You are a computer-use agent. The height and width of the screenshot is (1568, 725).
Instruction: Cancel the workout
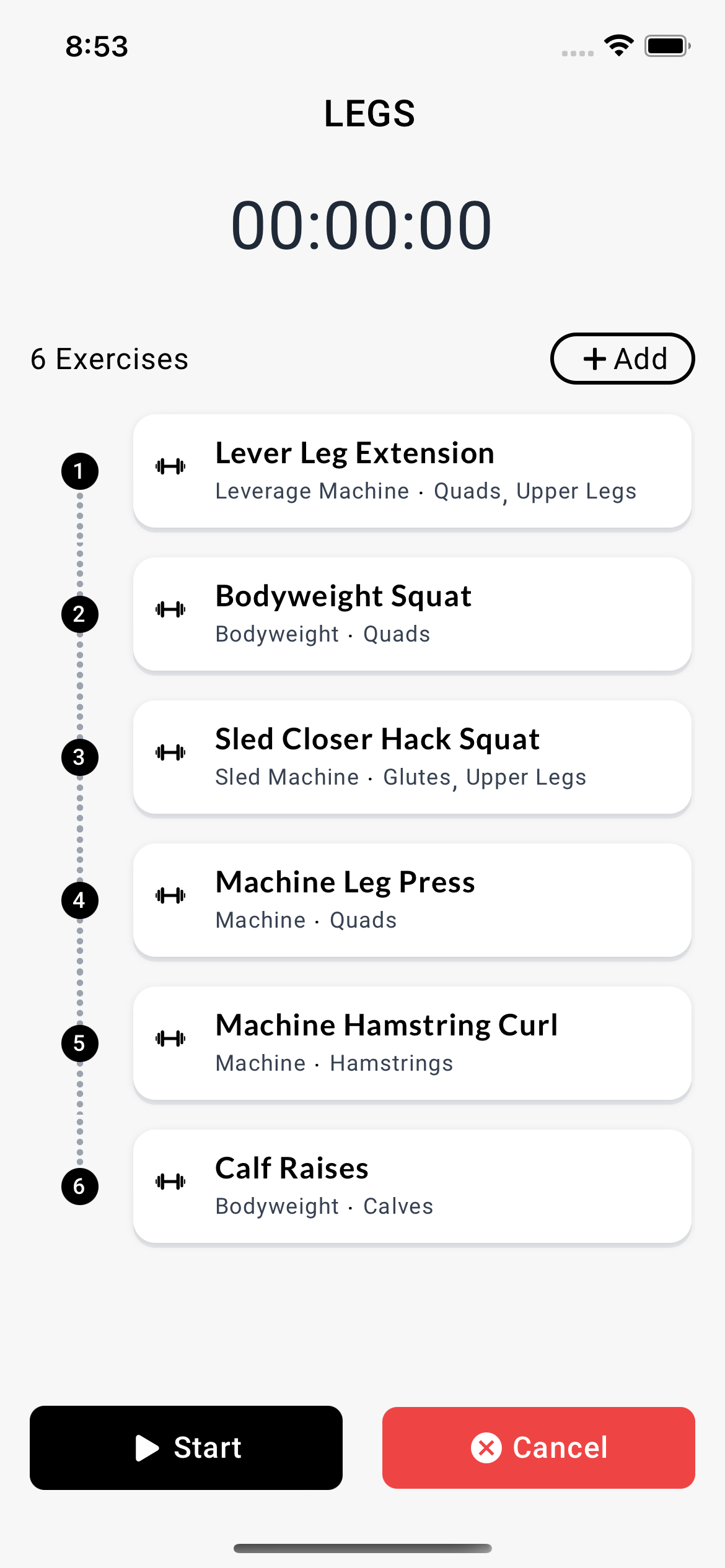[538, 1447]
